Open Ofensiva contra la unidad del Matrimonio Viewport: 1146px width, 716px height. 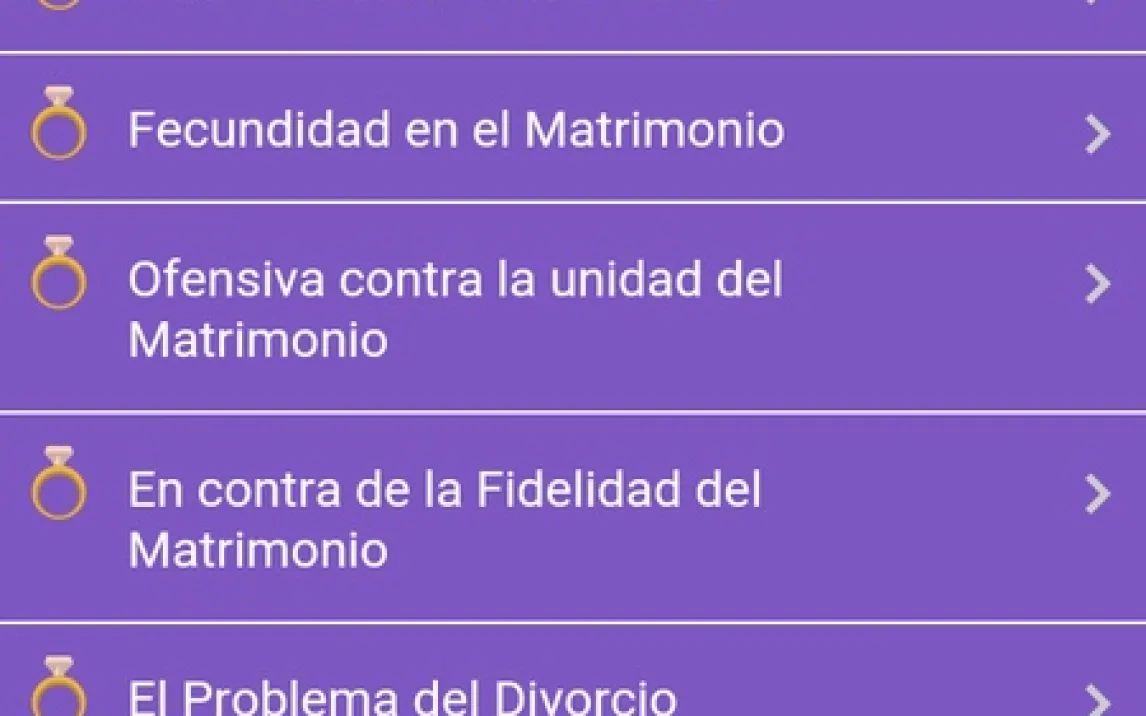(455, 309)
